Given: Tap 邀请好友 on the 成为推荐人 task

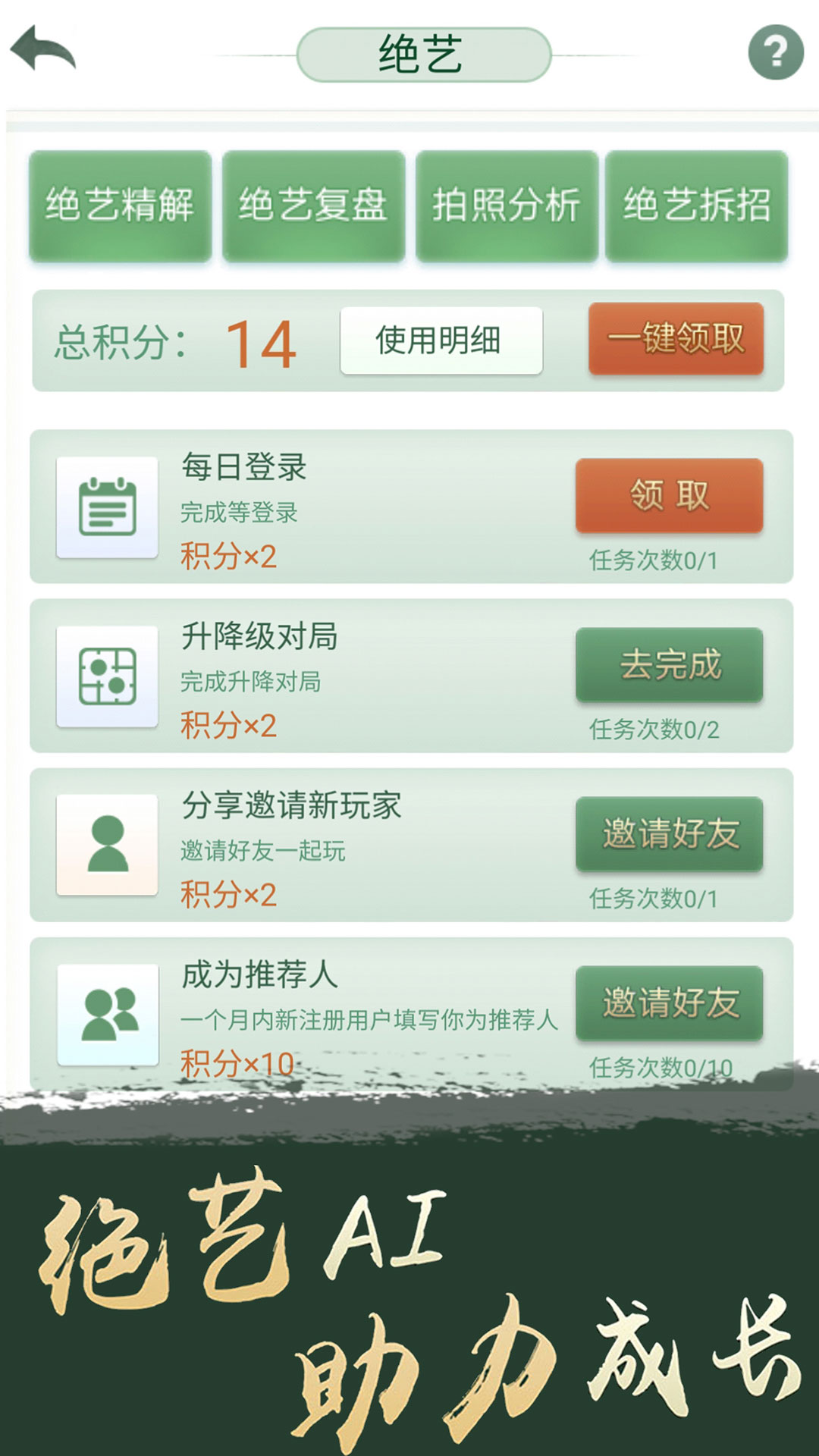Looking at the screenshot, I should 670,1003.
